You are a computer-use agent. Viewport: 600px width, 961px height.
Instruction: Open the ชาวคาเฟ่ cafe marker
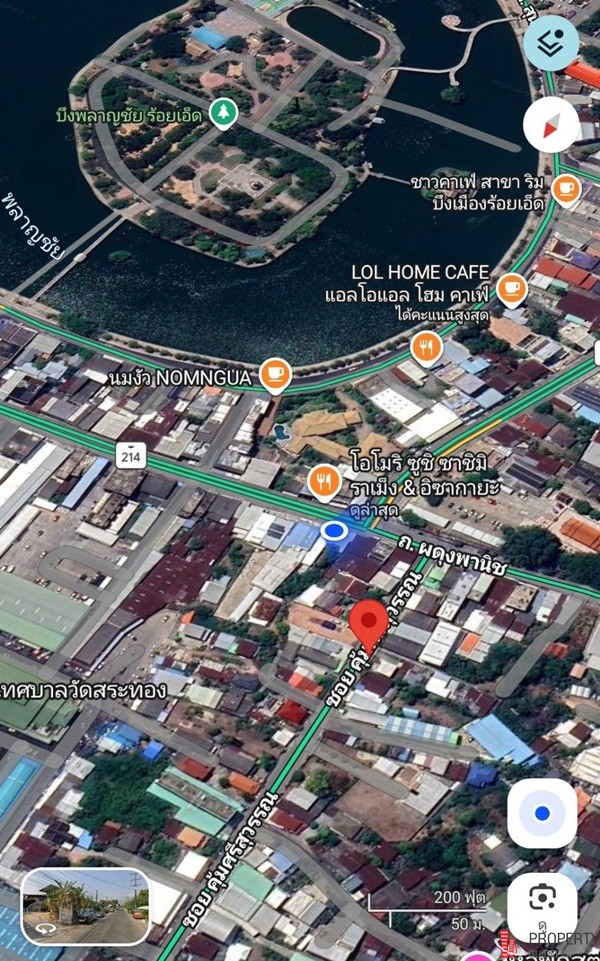pyautogui.click(x=566, y=189)
